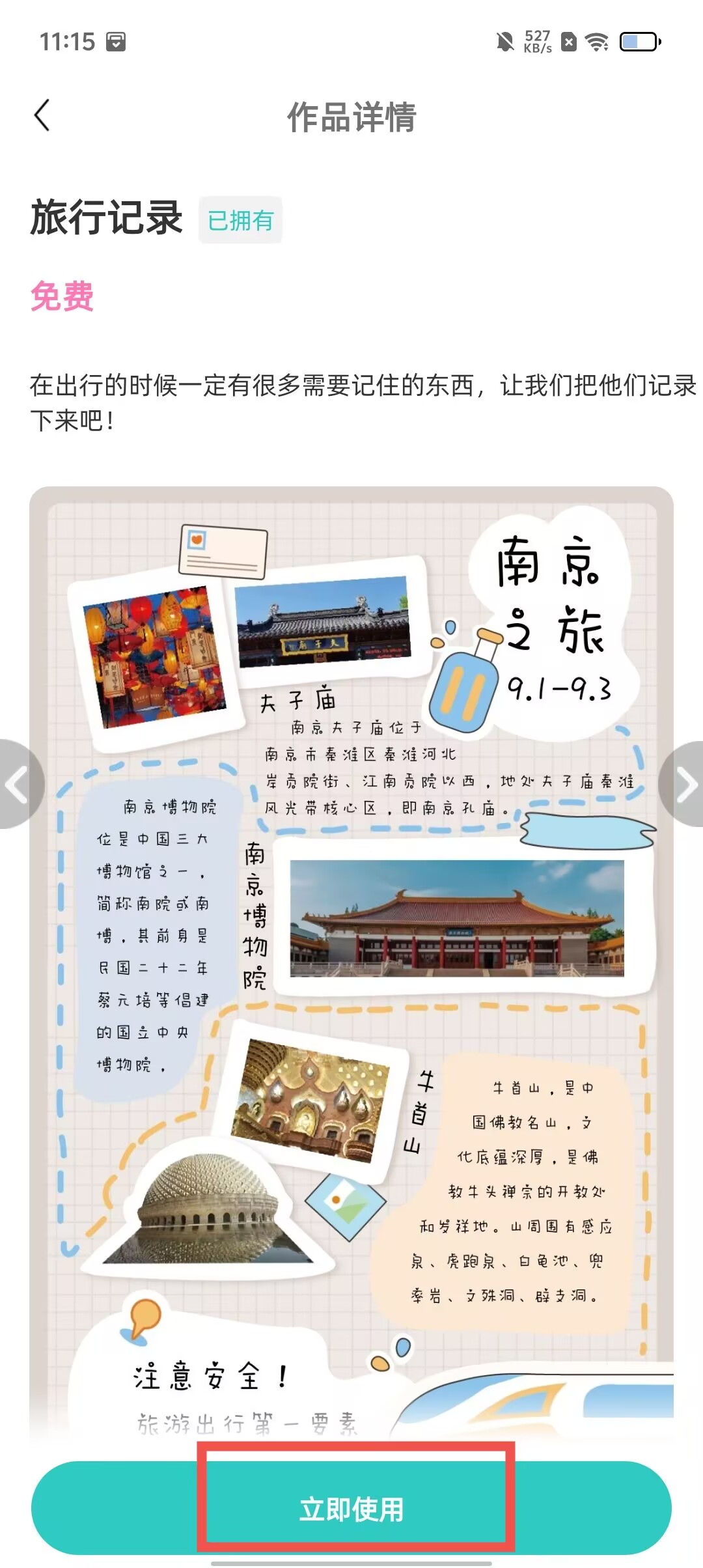Viewport: 703px width, 1568px height.
Task: Go back from the 作品详情 page
Action: tap(42, 116)
